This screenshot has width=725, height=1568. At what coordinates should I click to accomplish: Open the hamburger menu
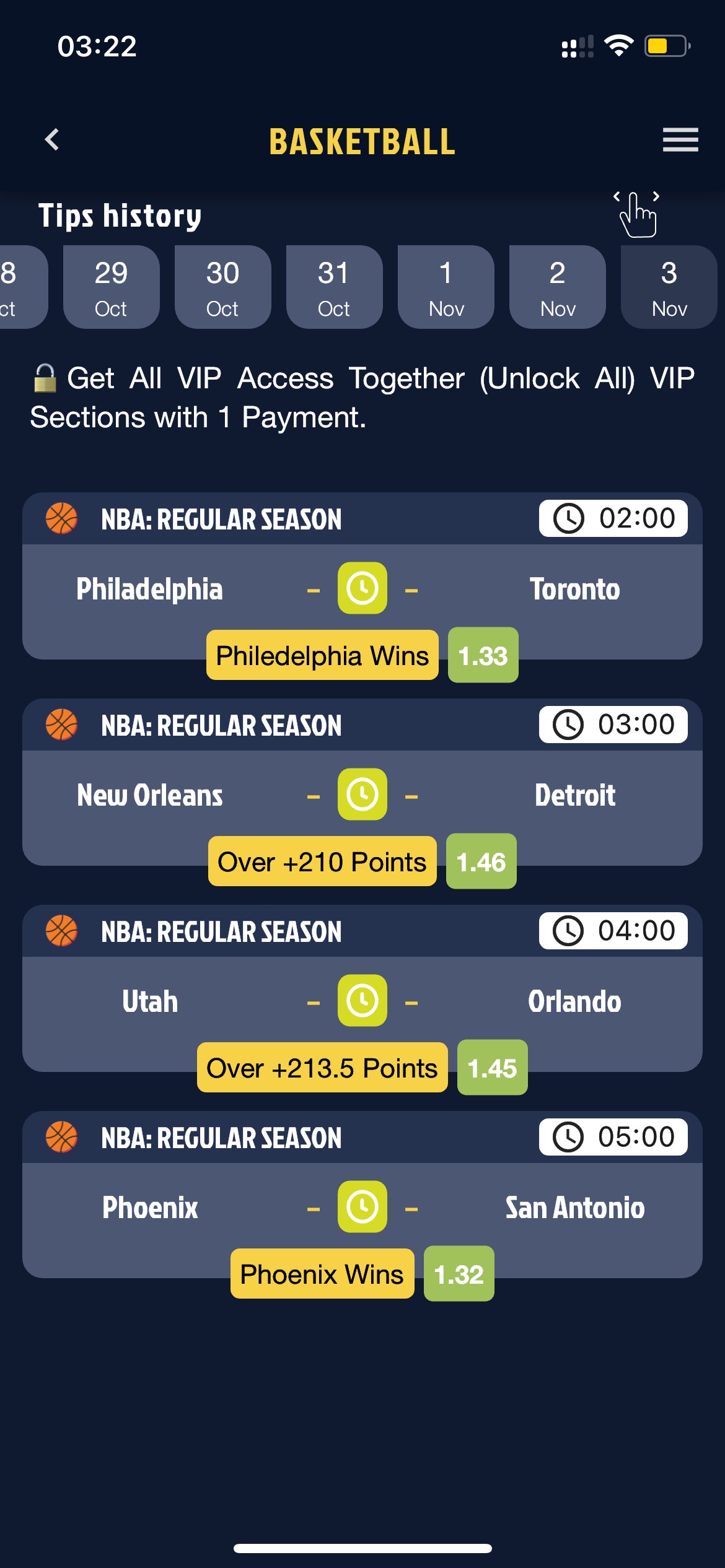point(680,140)
